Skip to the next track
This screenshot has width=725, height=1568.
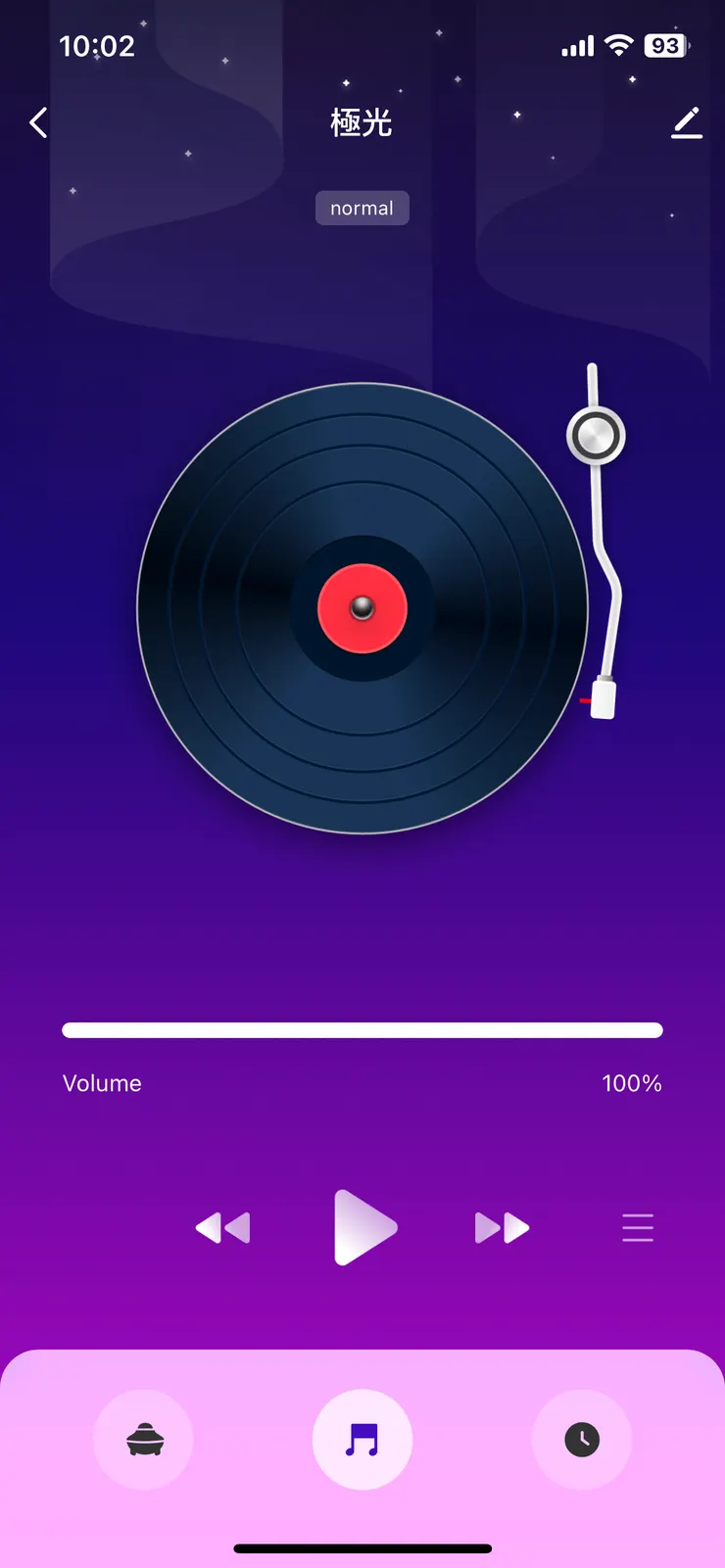coord(502,1227)
